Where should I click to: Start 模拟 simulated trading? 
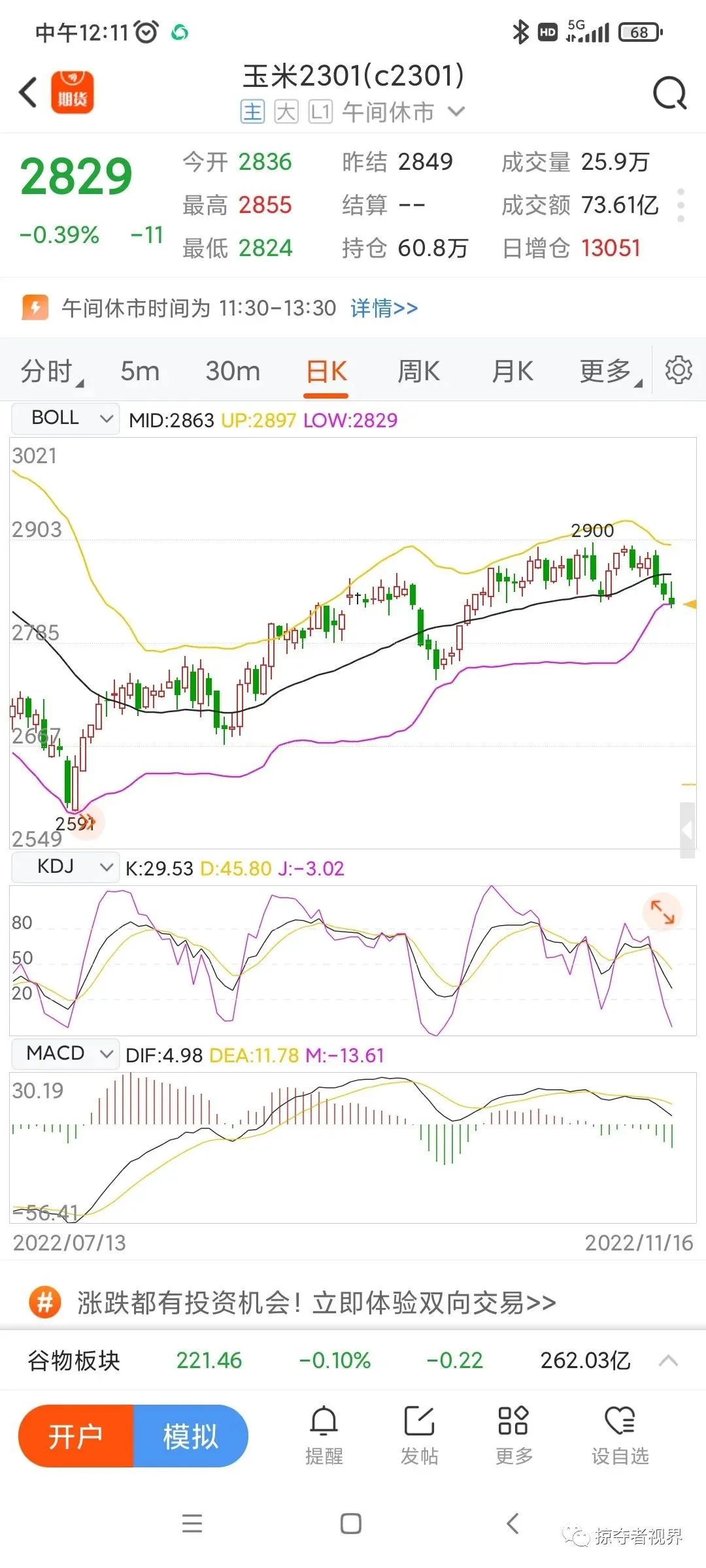[x=190, y=1436]
